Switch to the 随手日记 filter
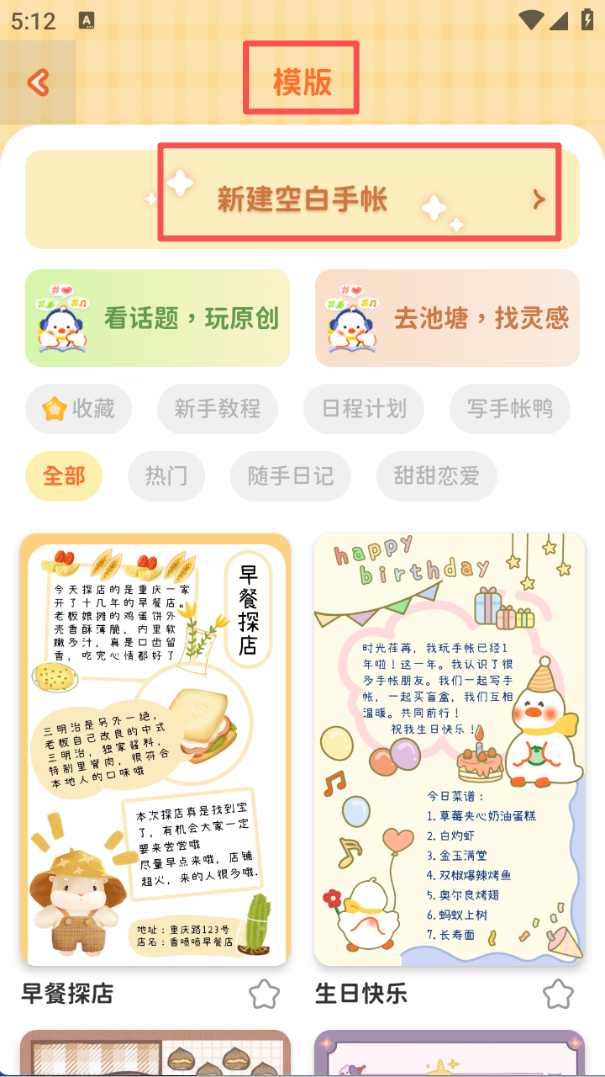The width and height of the screenshot is (605, 1077). (291, 476)
